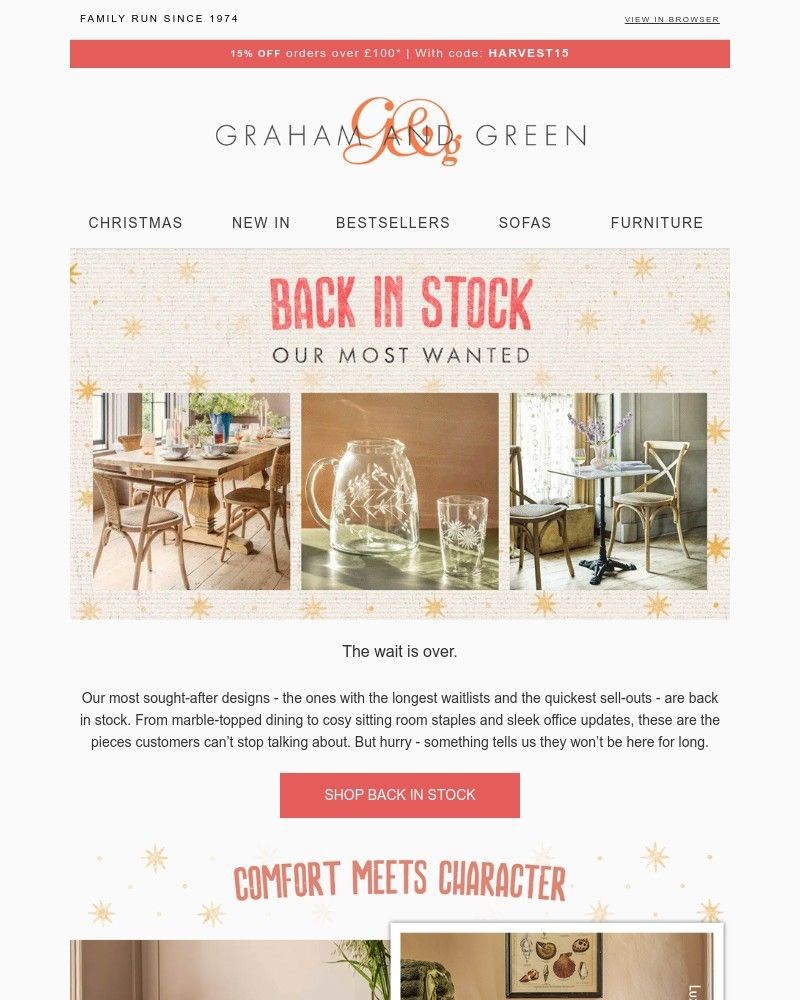Tap the 15% off HARVEST15 promo banner
The width and height of the screenshot is (800, 1000).
(400, 53)
